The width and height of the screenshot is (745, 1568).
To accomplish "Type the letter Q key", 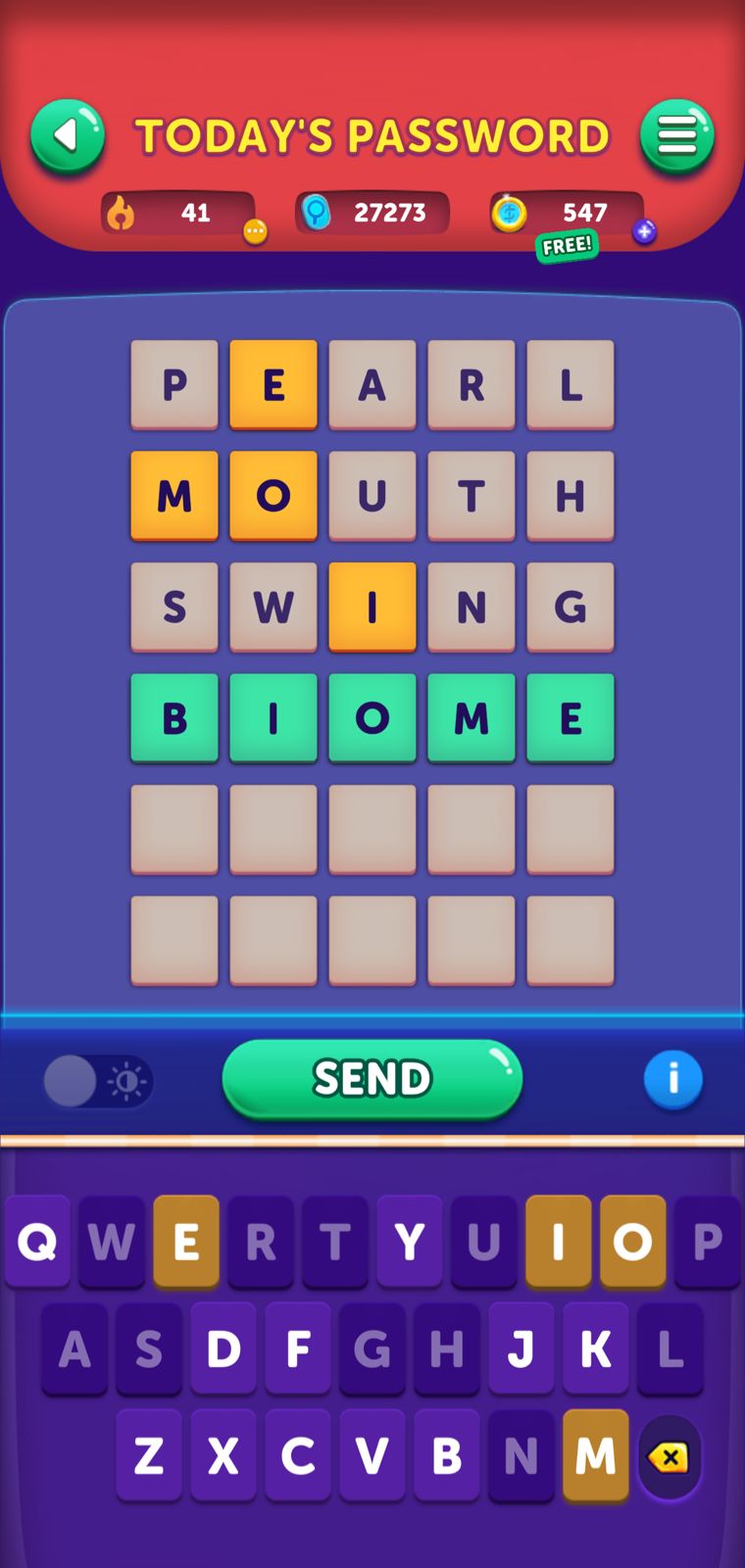I will (x=37, y=1242).
